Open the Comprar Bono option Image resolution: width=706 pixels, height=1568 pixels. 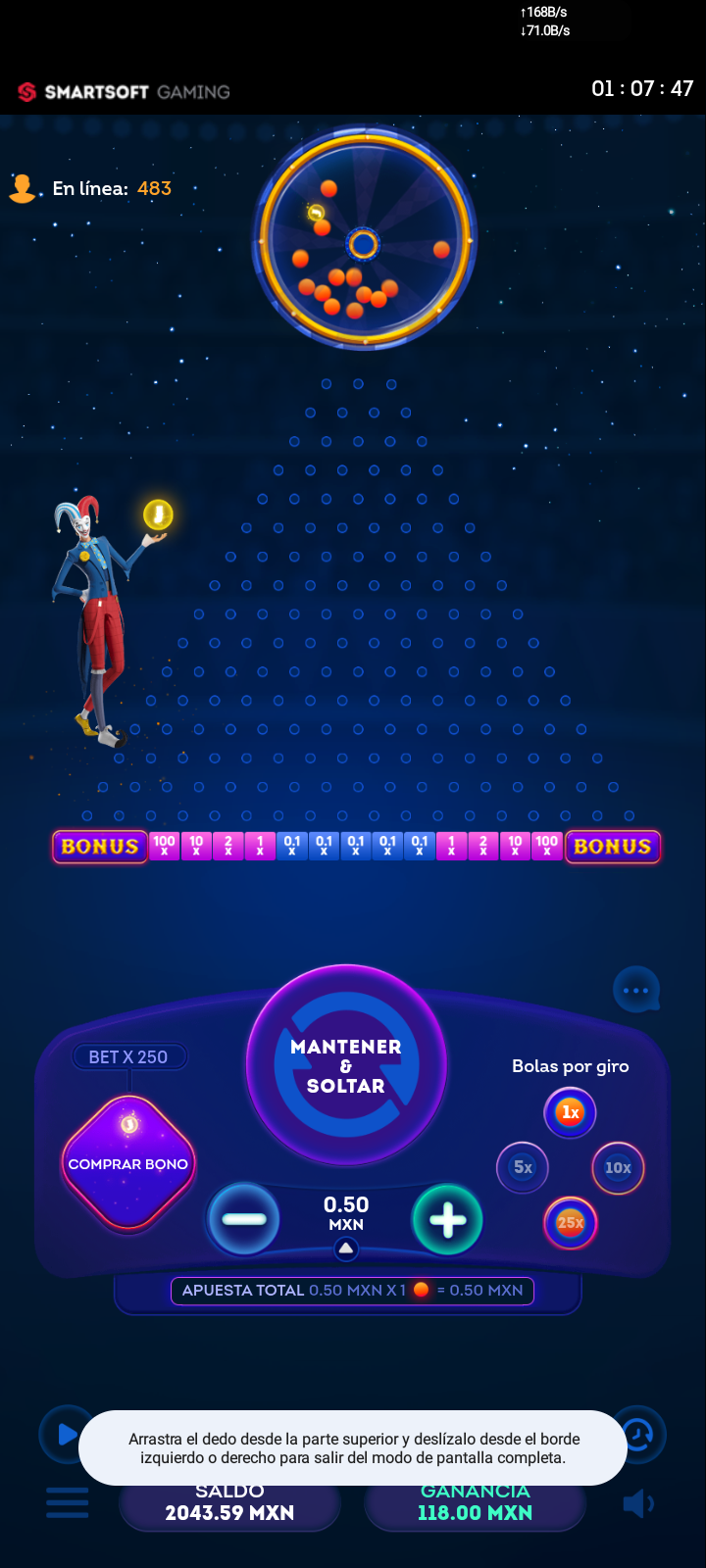[128, 1163]
